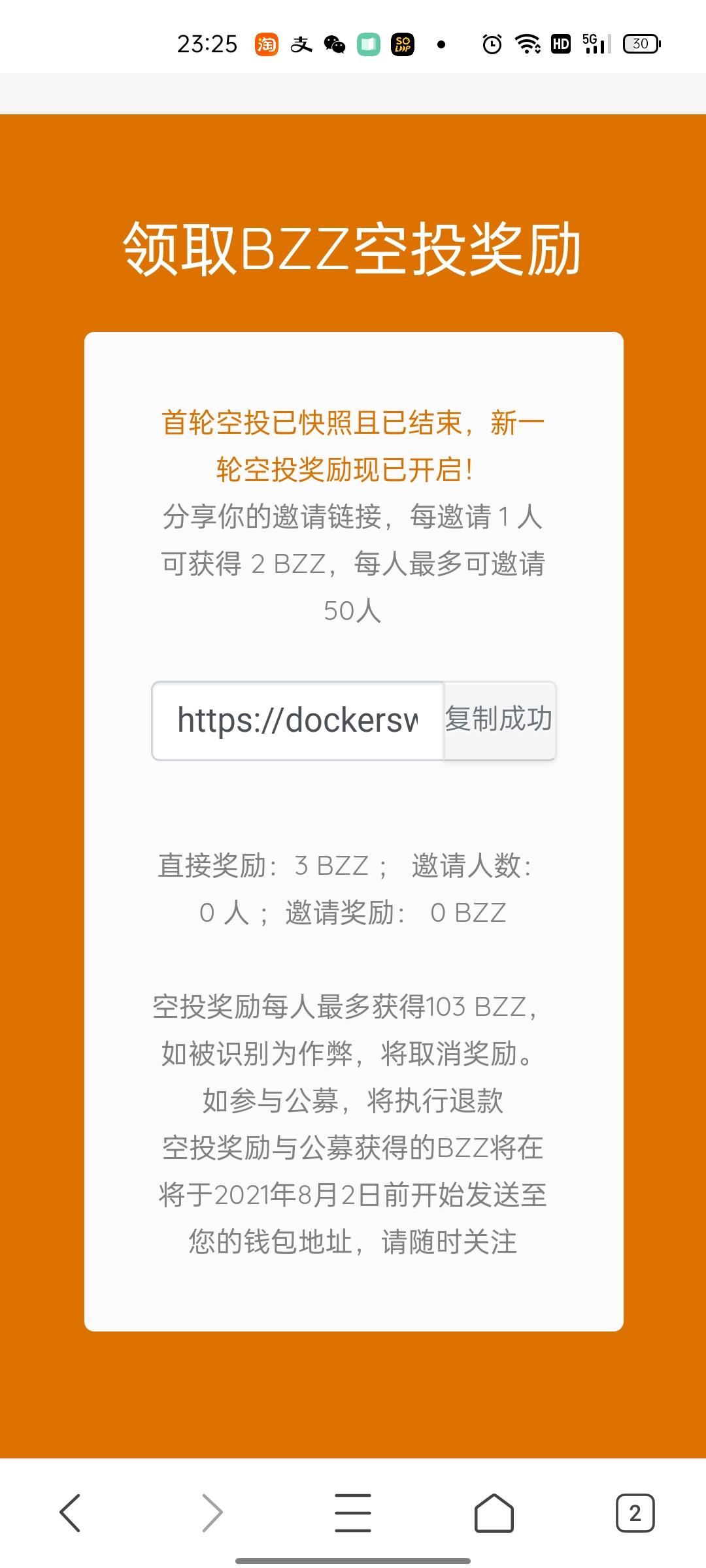Viewport: 706px width, 1568px height.
Task: Tap the alarm clock status icon
Action: [x=492, y=44]
